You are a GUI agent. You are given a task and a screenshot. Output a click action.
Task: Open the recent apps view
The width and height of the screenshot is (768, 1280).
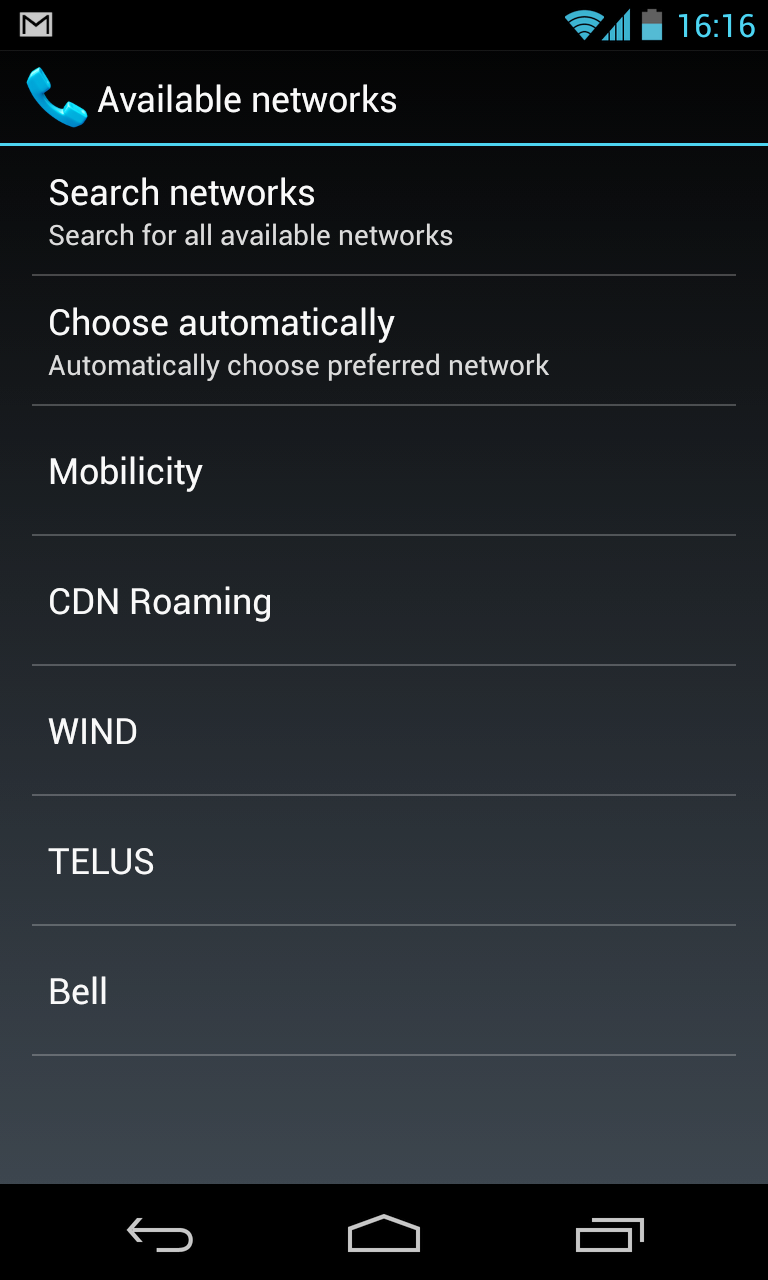click(x=609, y=1235)
